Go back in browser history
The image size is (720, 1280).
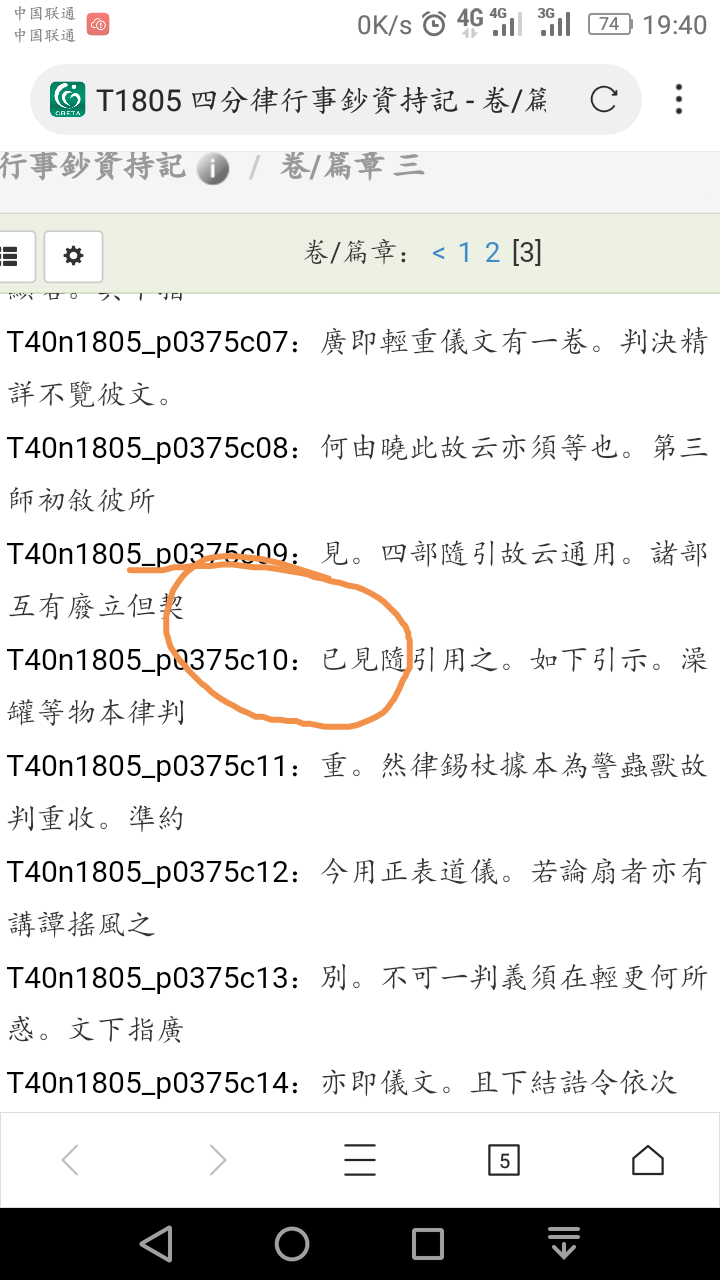tap(70, 1160)
